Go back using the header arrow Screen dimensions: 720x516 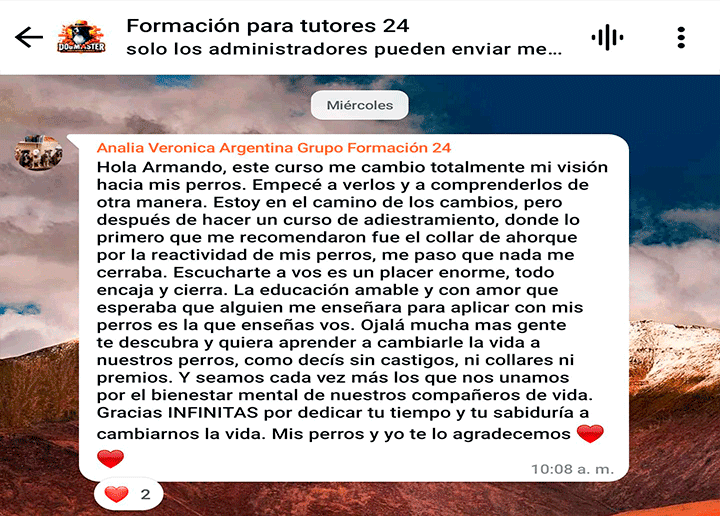[x=29, y=38]
